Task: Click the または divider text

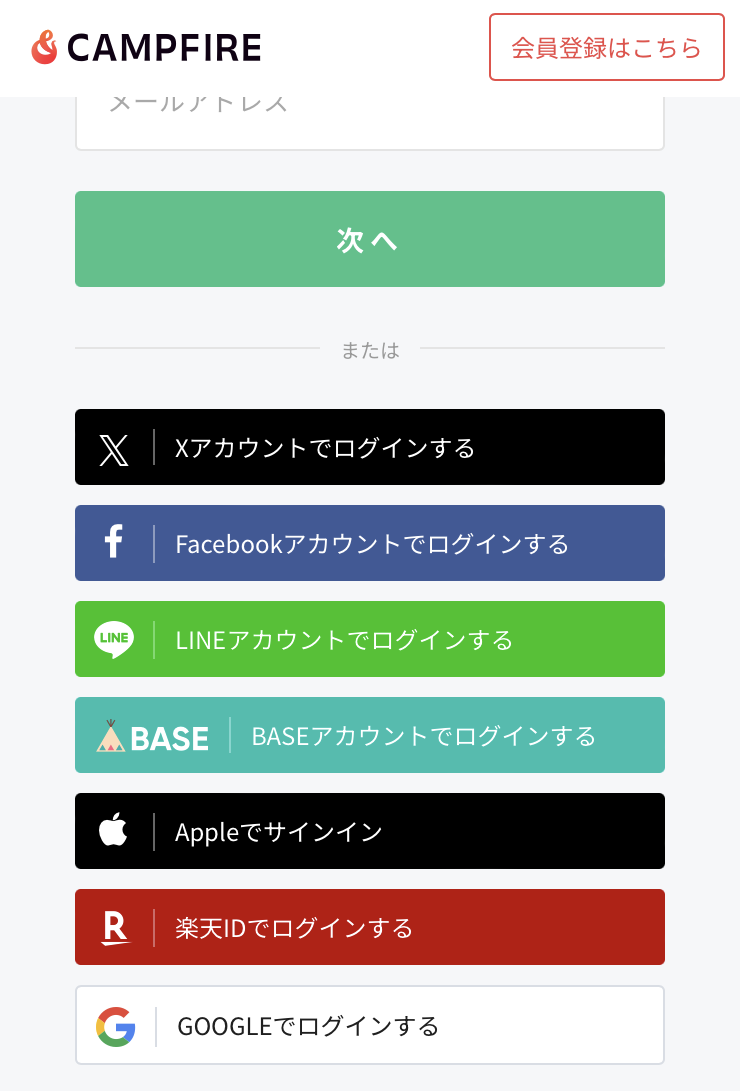Action: [370, 350]
